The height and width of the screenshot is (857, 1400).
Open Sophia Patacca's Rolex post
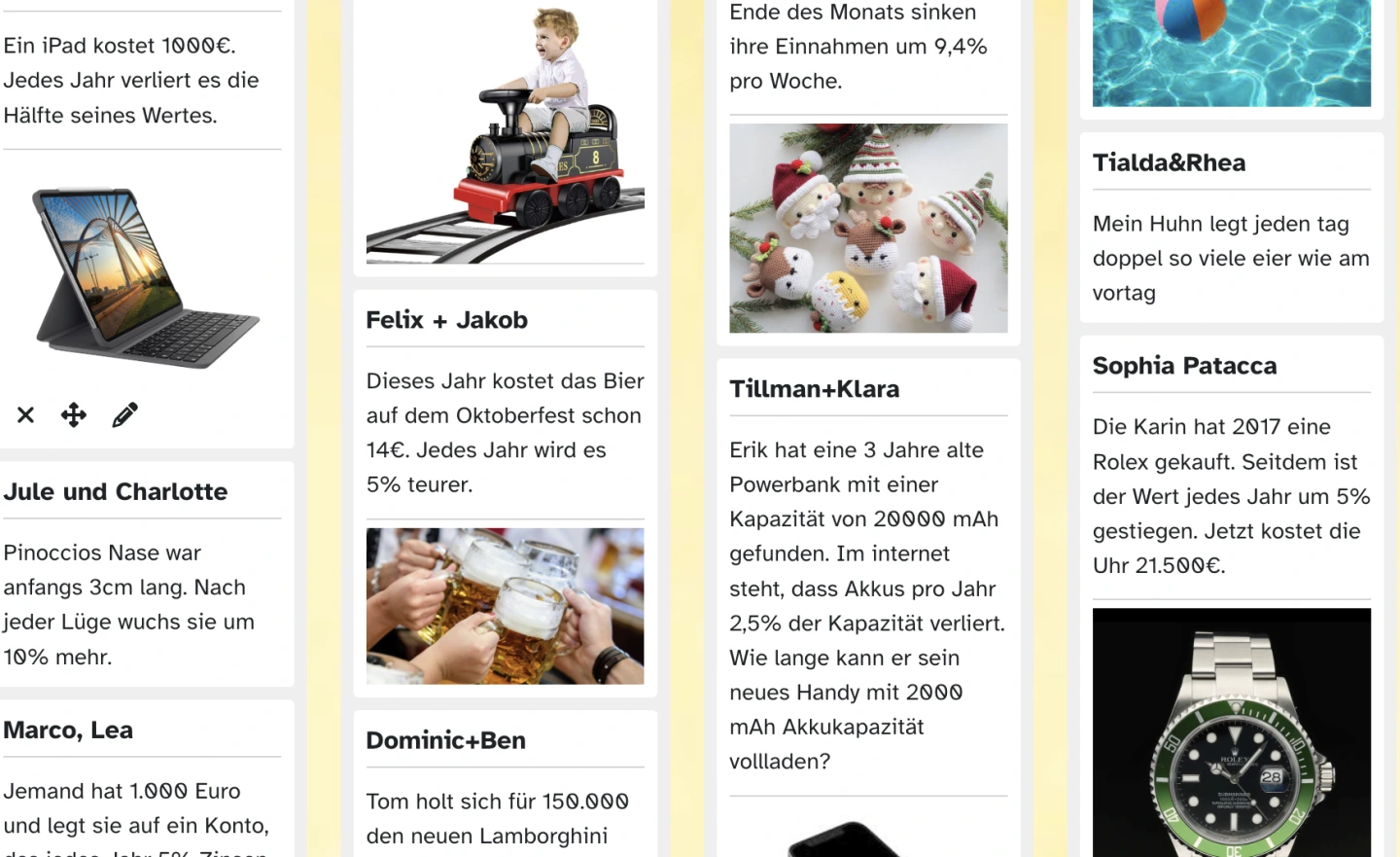1184,366
